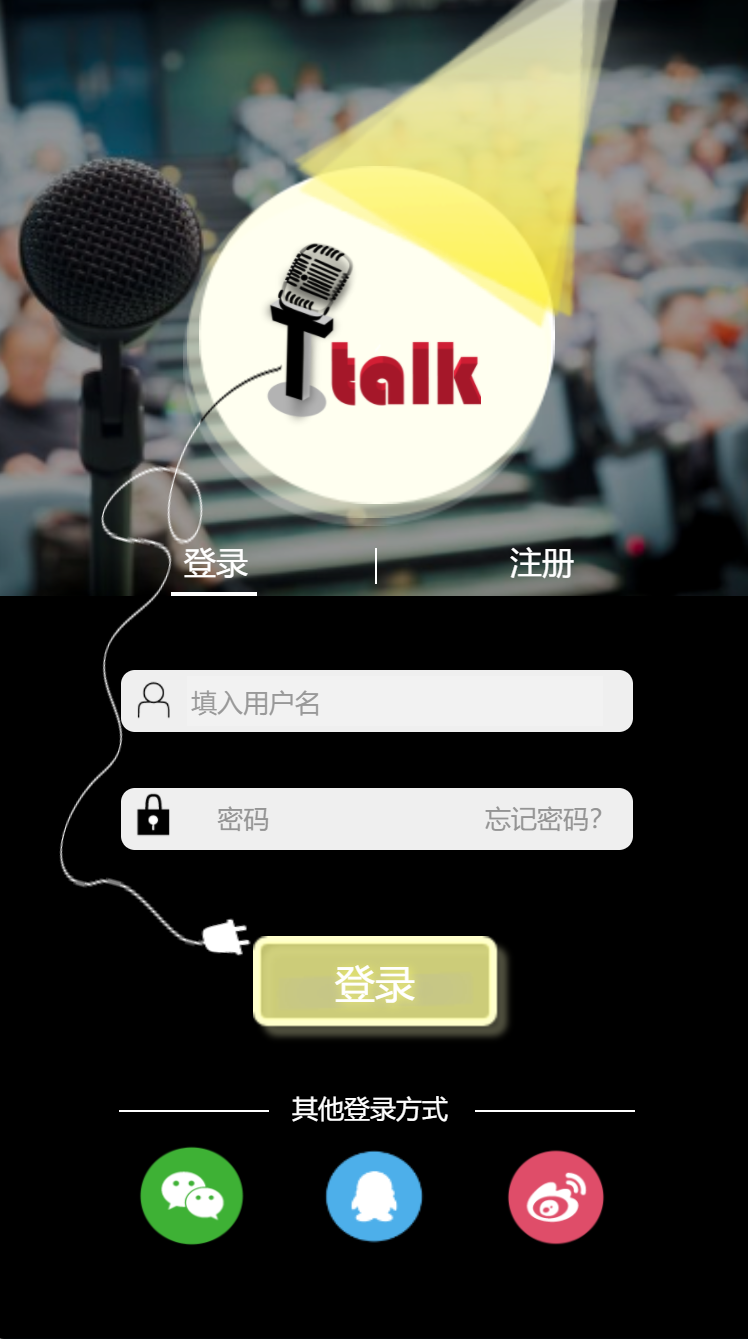Log in with Weibo icon

point(556,1196)
